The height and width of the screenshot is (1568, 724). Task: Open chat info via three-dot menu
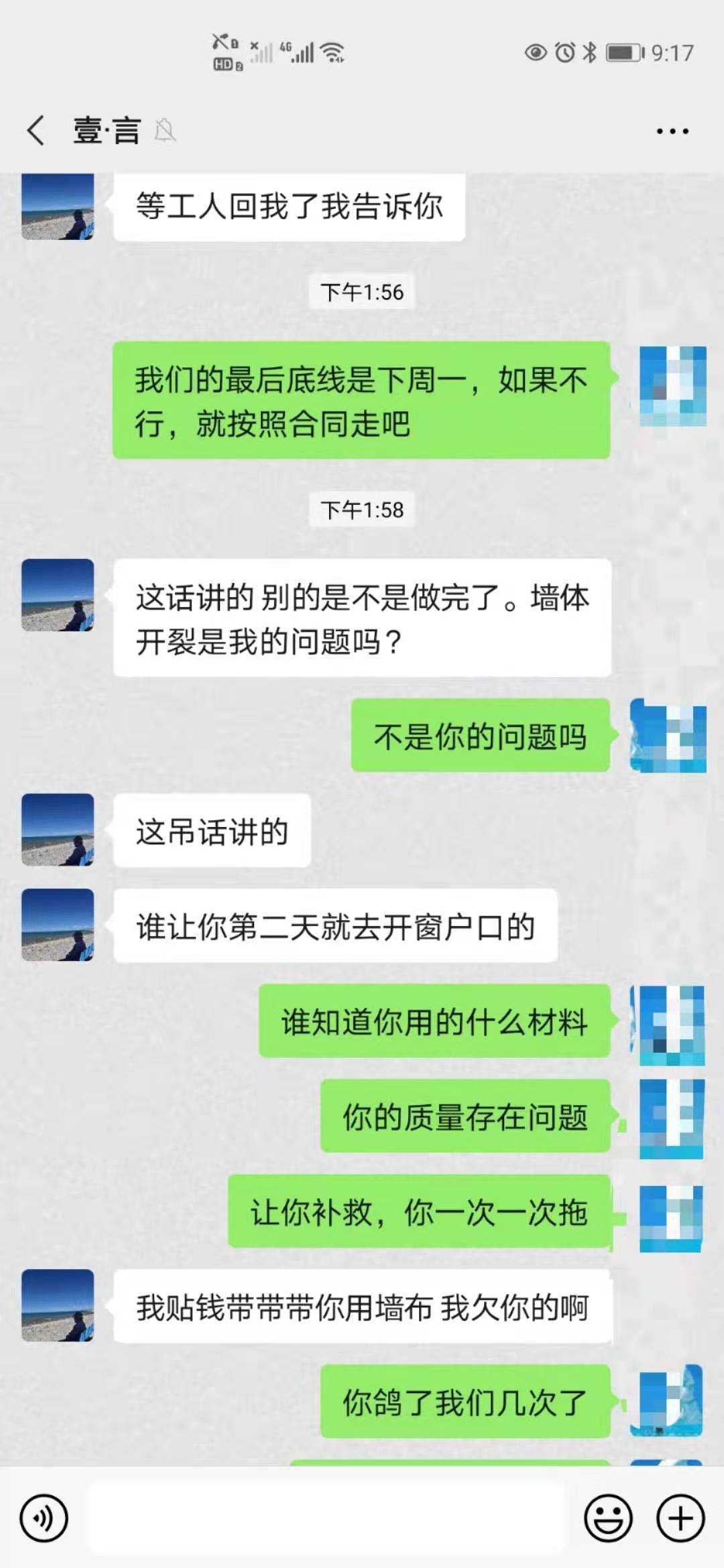click(x=672, y=131)
